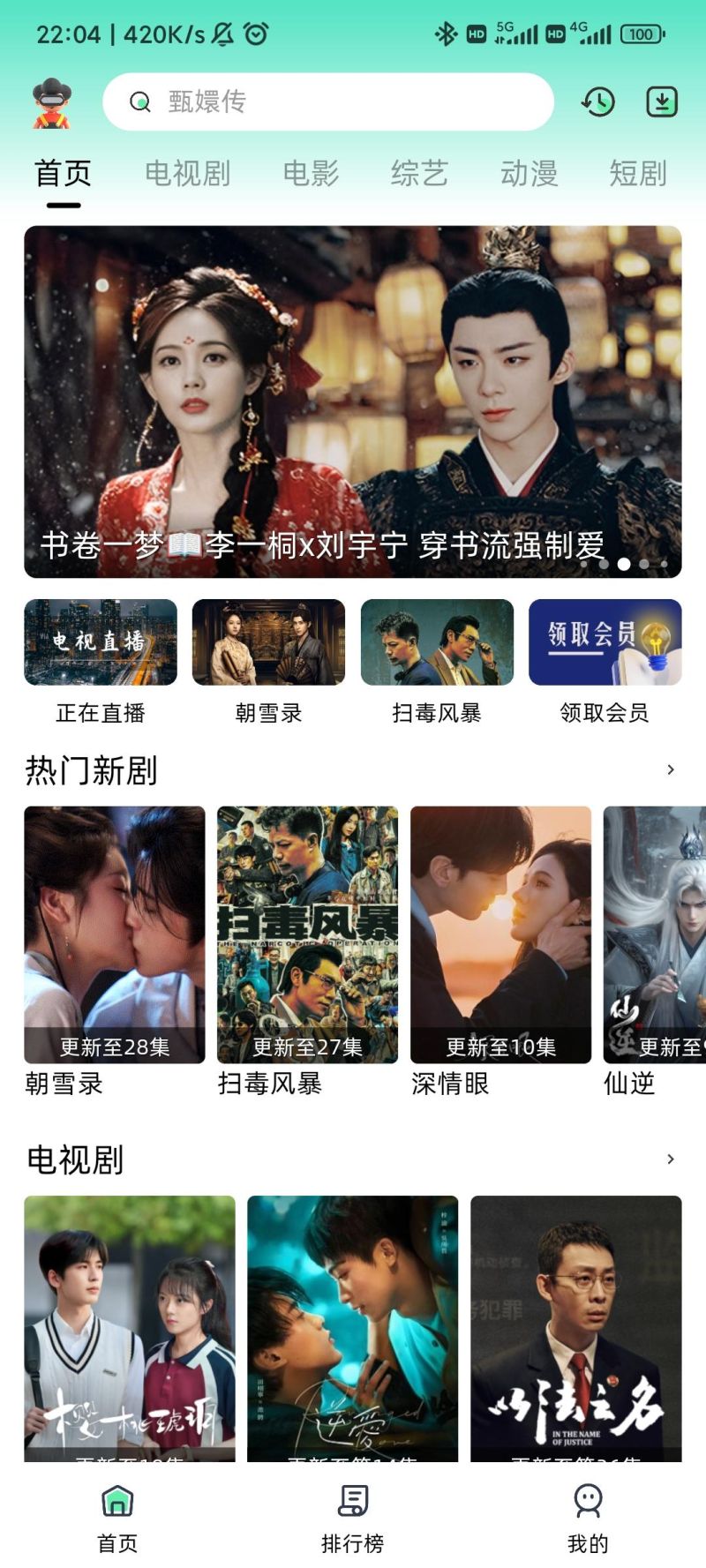Expand the 电视剧 section arrow

(x=671, y=1159)
